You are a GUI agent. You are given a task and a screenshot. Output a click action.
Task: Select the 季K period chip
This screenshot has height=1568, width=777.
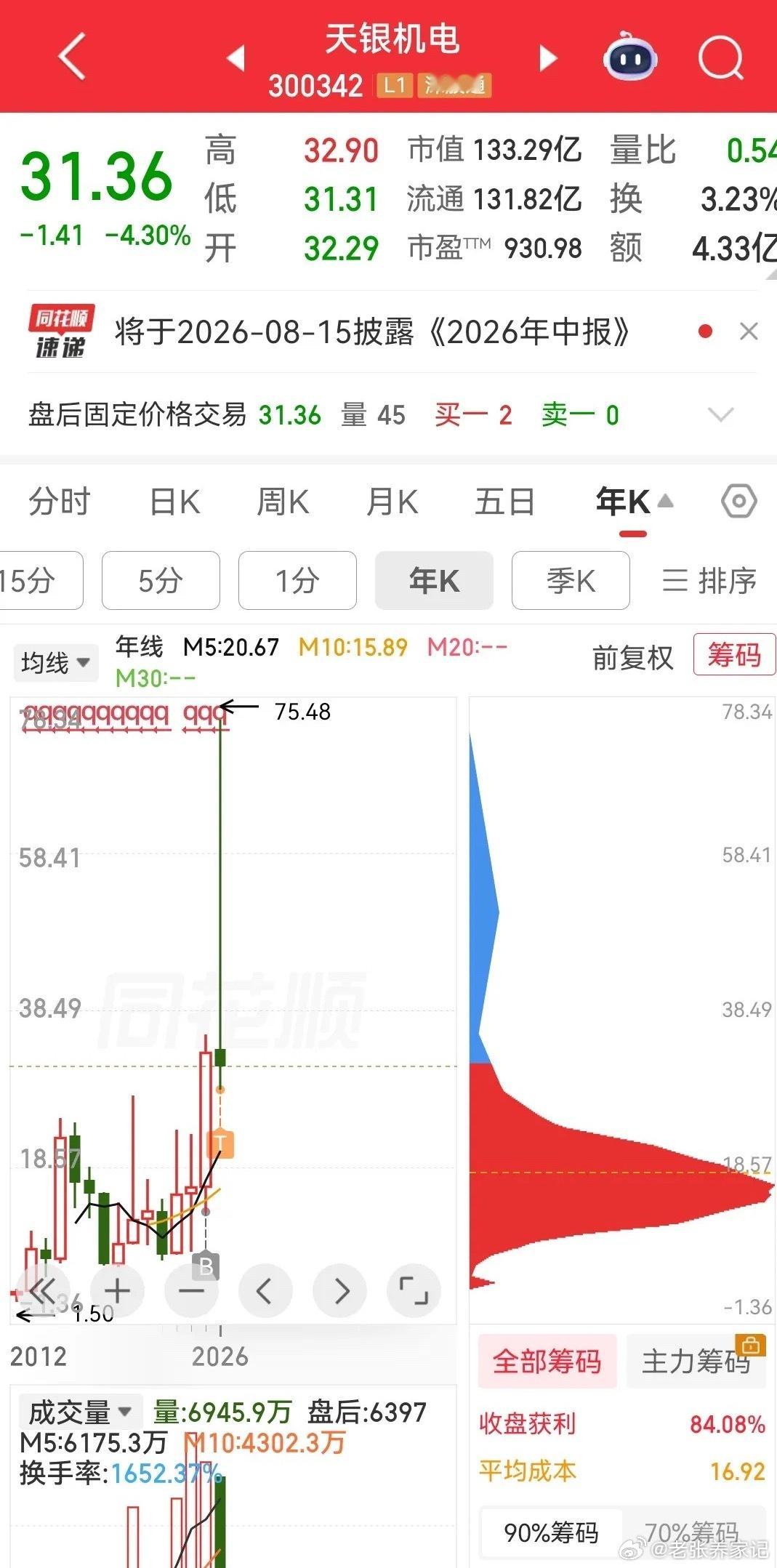pos(571,580)
